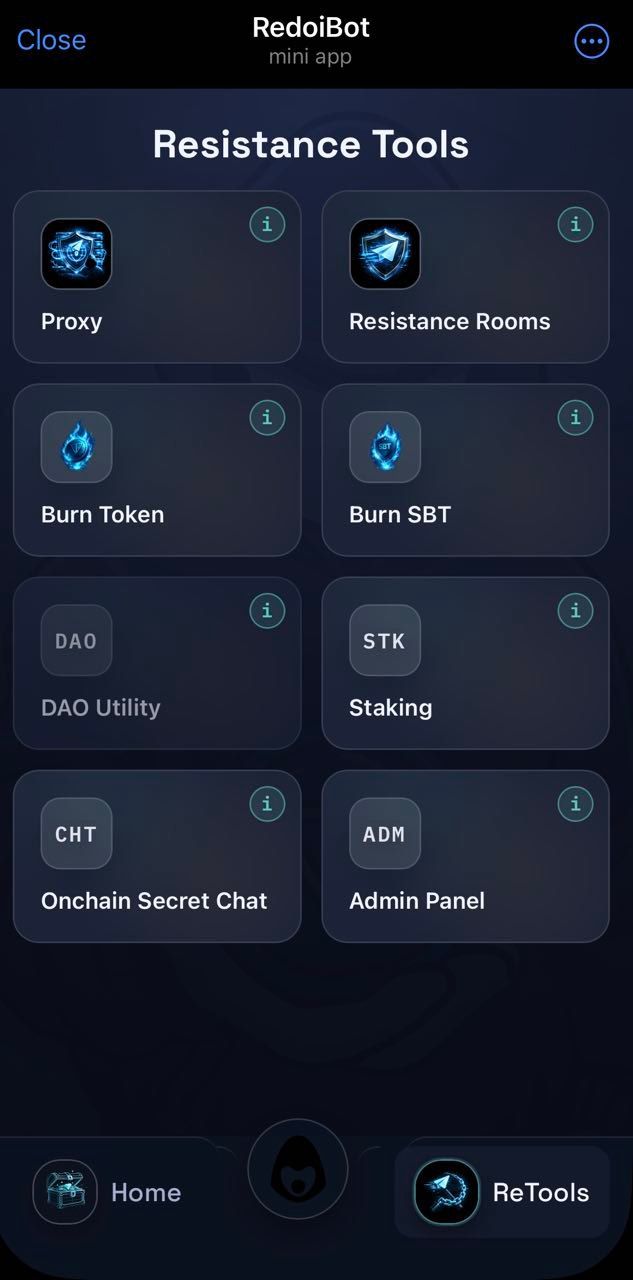Close the RedoiBot mini app

[x=51, y=40]
